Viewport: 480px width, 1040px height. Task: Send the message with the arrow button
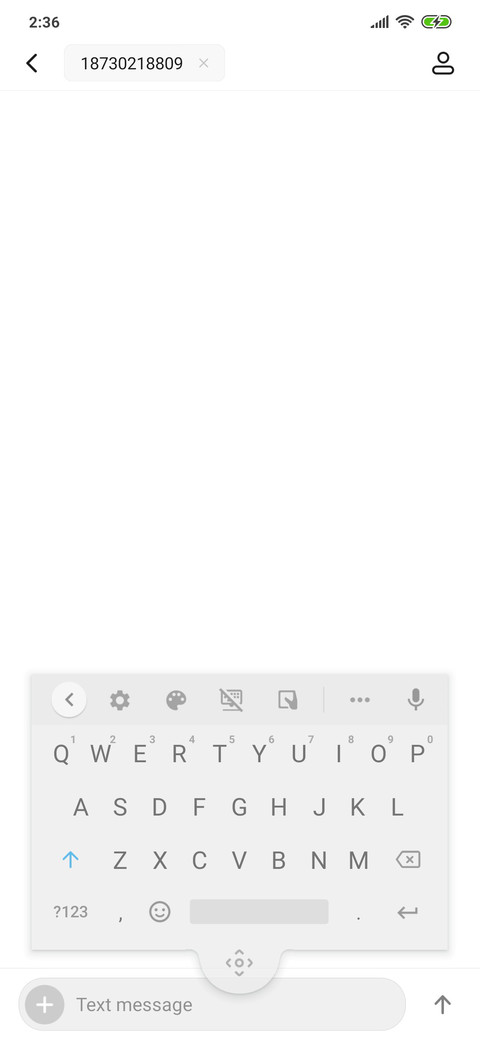coord(442,1004)
